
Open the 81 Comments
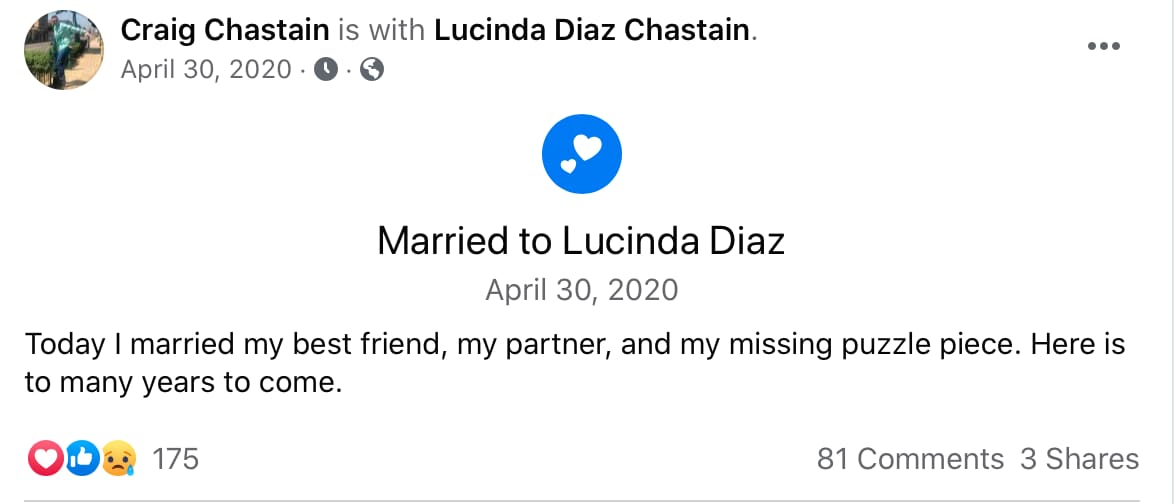point(910,459)
